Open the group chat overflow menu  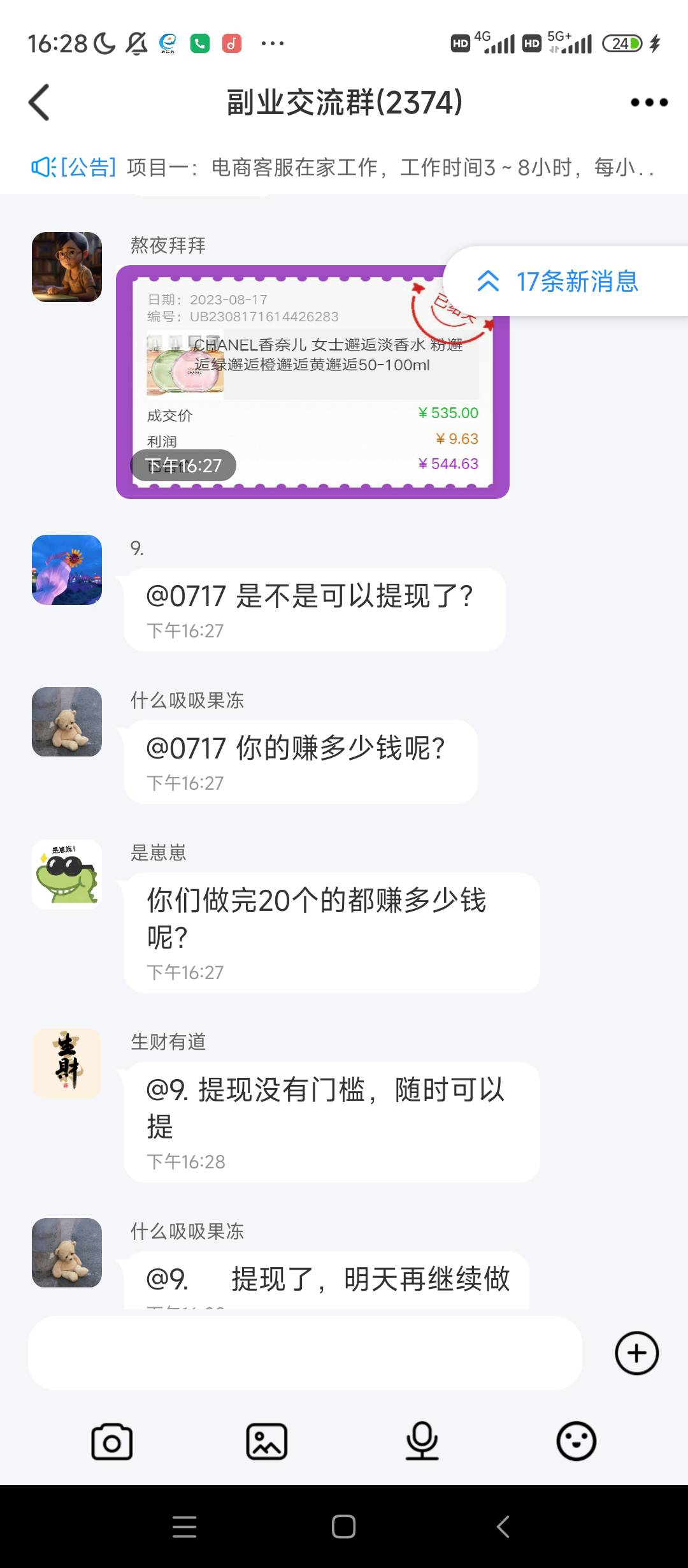(x=649, y=103)
